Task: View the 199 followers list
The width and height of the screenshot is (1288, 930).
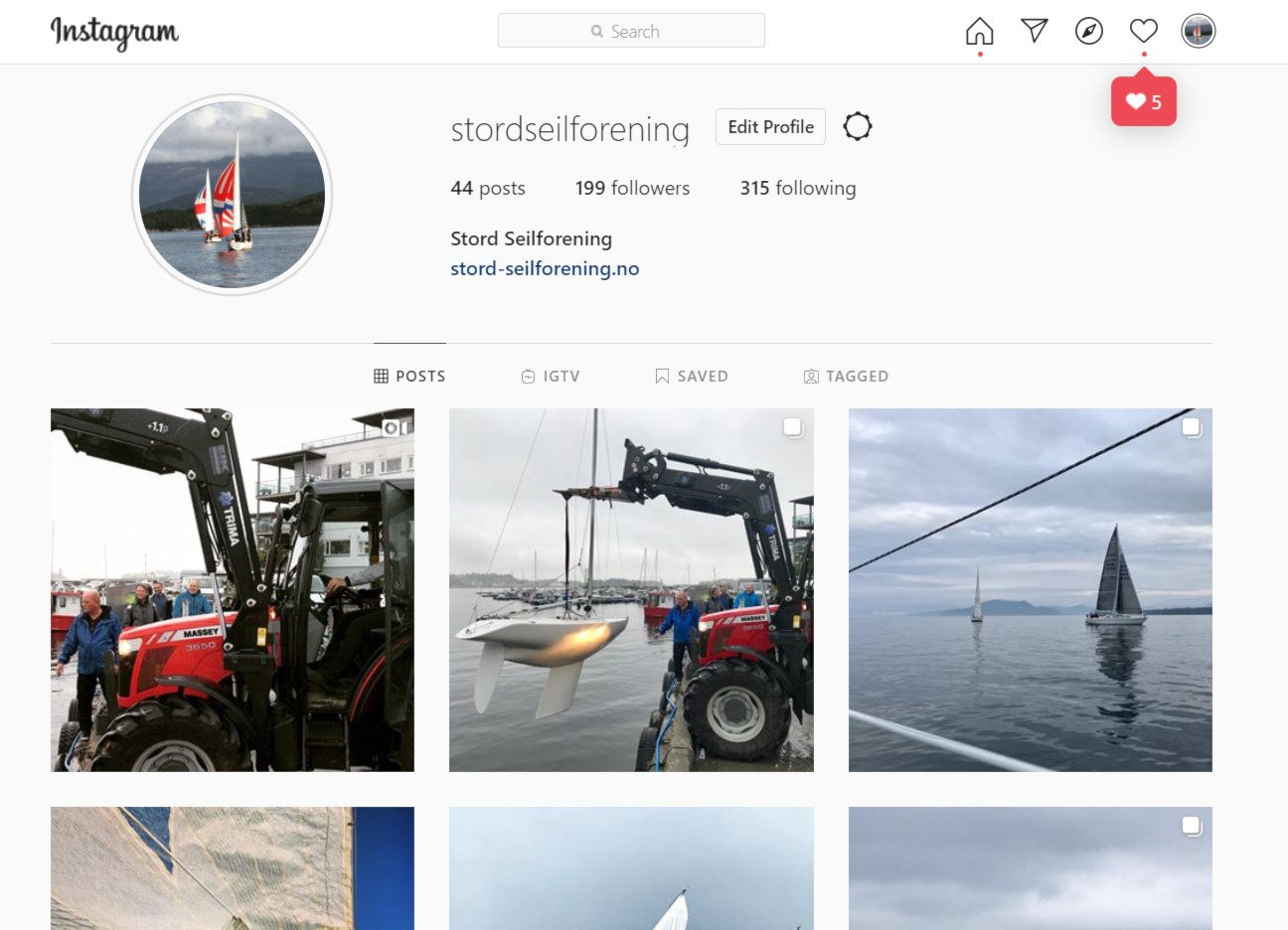Action: tap(632, 188)
